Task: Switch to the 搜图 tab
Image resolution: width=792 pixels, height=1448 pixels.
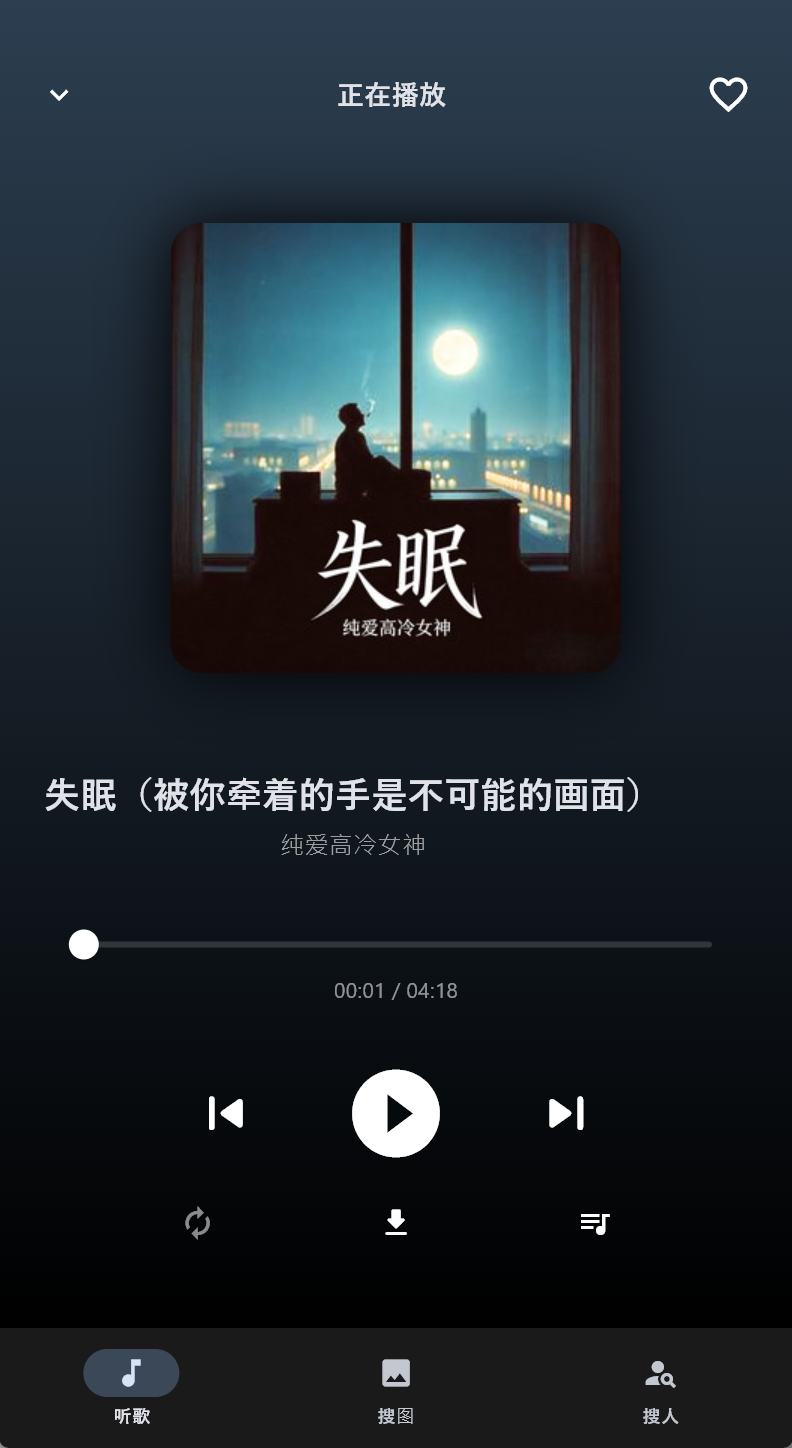Action: coord(396,1387)
